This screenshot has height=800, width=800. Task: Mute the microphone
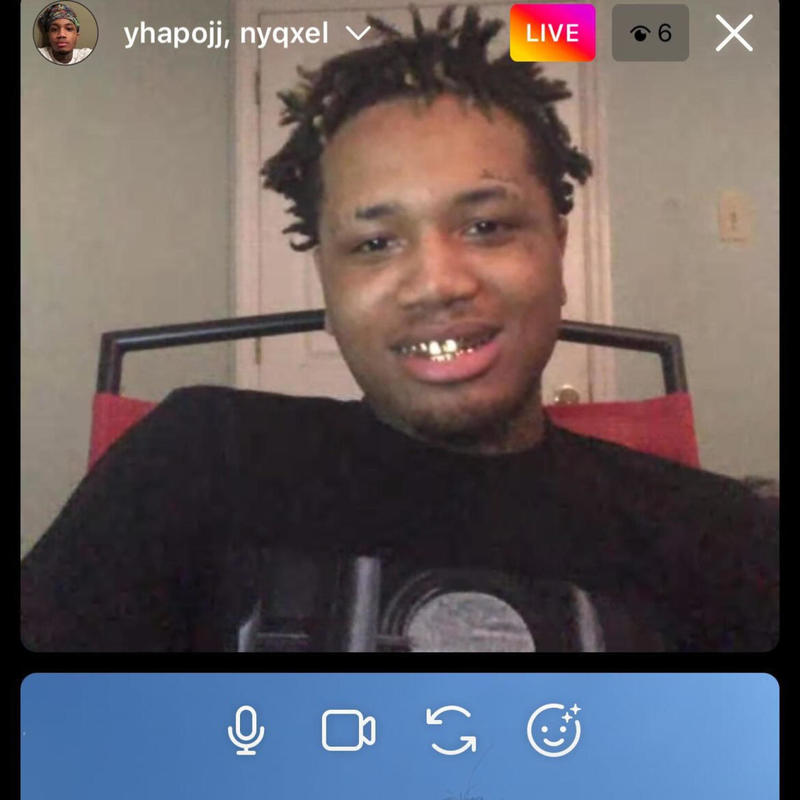(x=246, y=731)
